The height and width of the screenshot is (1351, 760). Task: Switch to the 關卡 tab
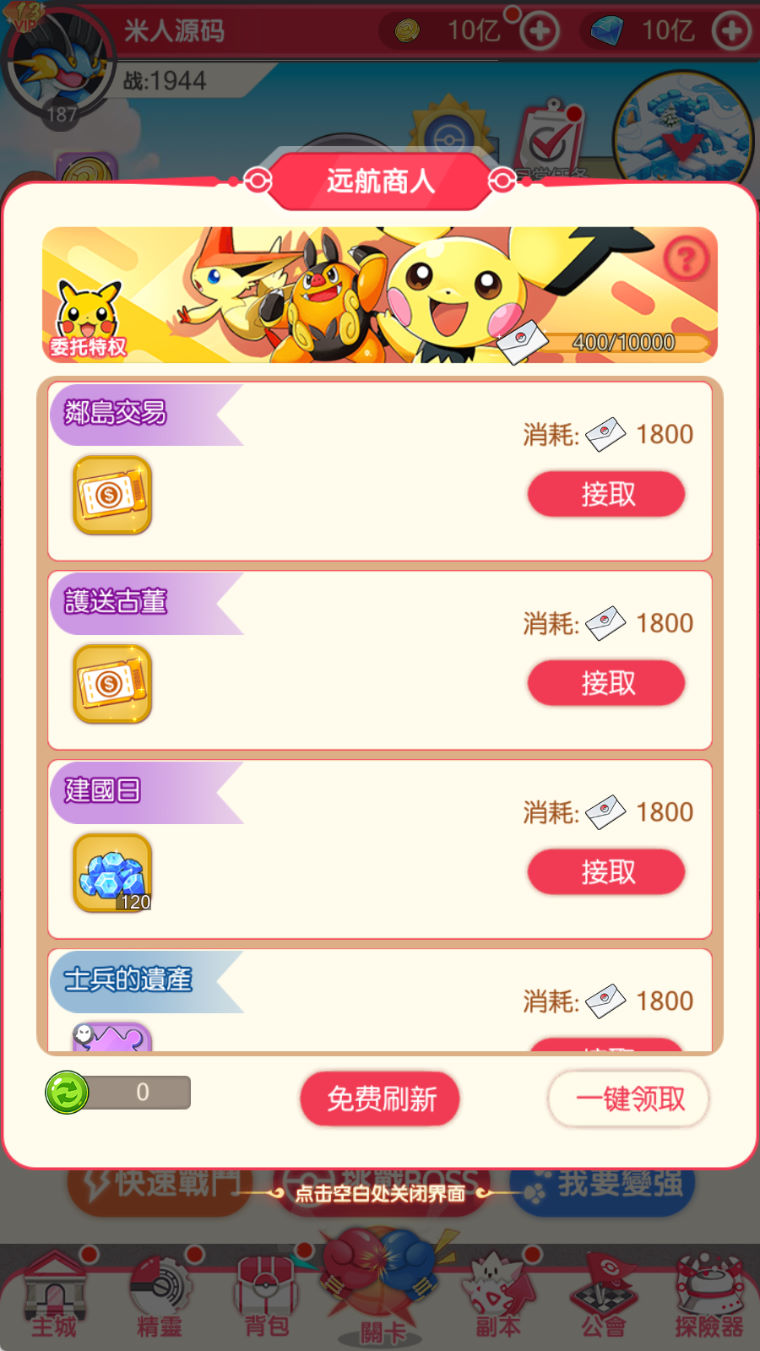pyautogui.click(x=380, y=1290)
